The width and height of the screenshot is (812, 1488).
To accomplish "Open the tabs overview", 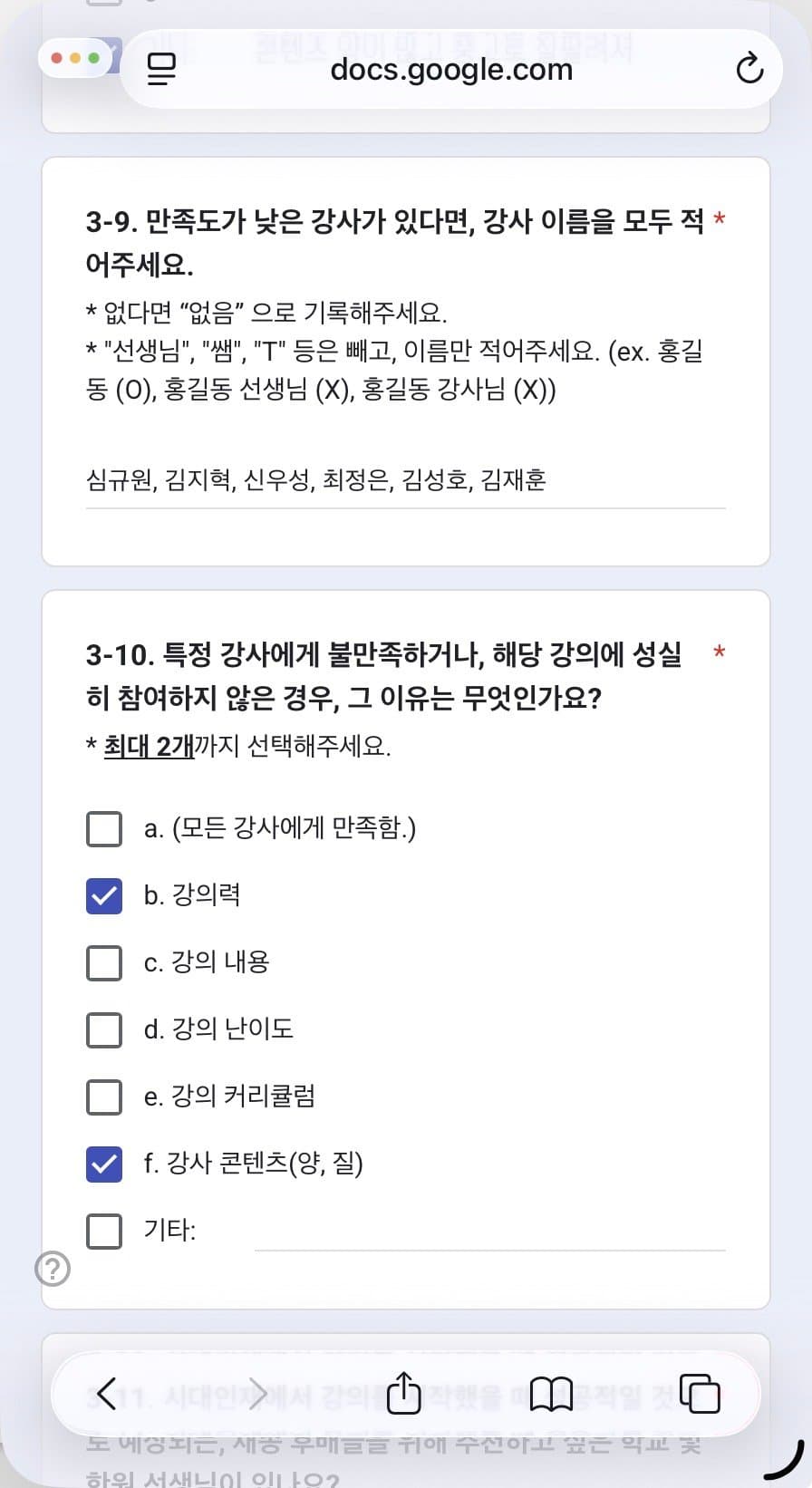I will click(700, 1394).
